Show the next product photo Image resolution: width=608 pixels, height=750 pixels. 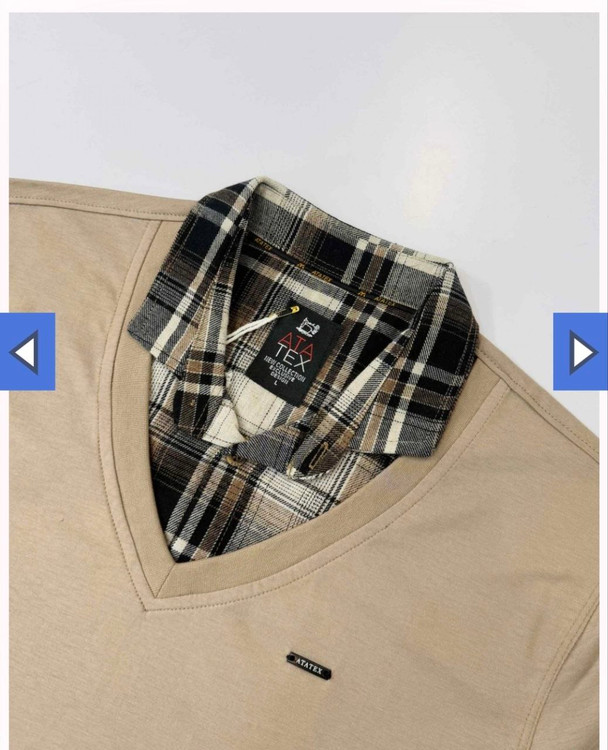[x=581, y=351]
